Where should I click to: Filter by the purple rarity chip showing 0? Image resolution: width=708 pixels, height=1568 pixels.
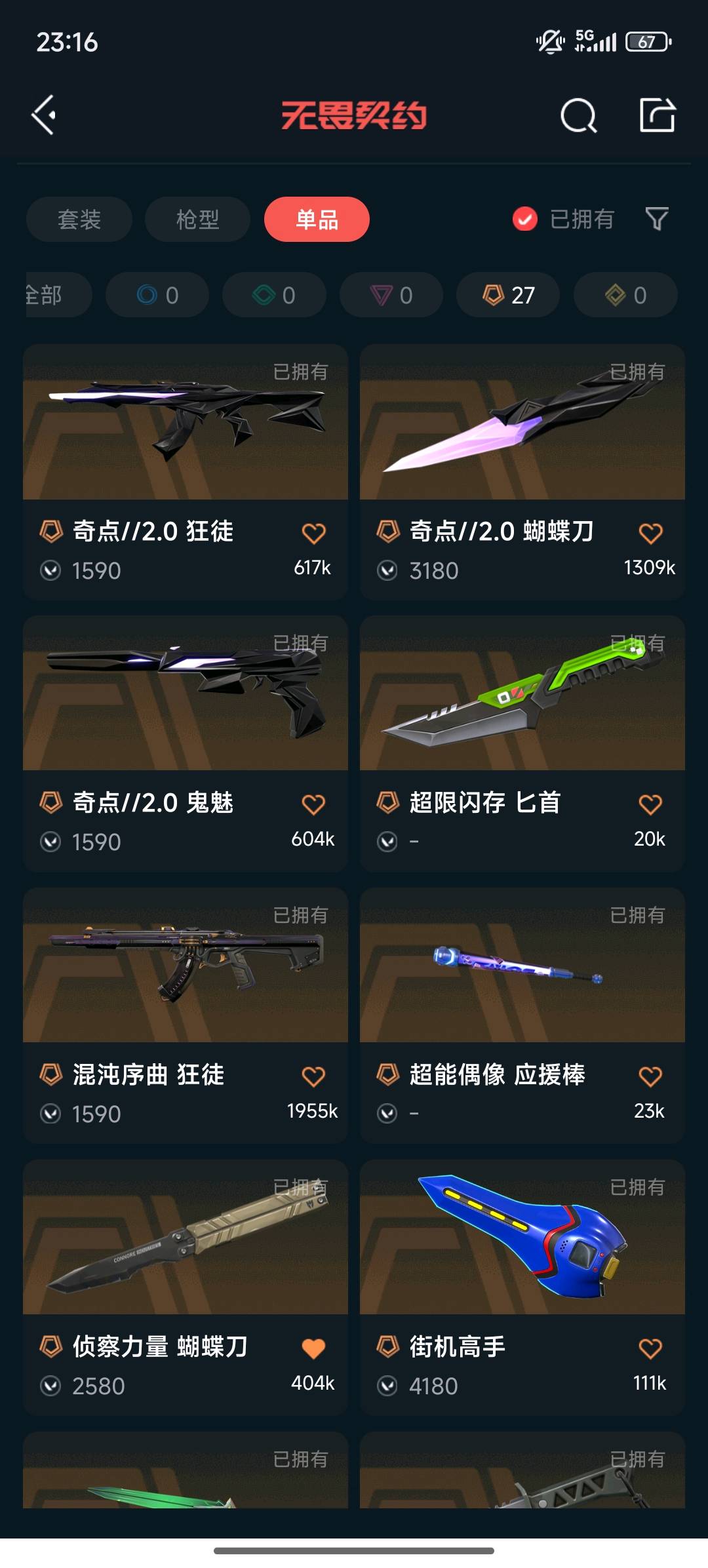tap(391, 295)
